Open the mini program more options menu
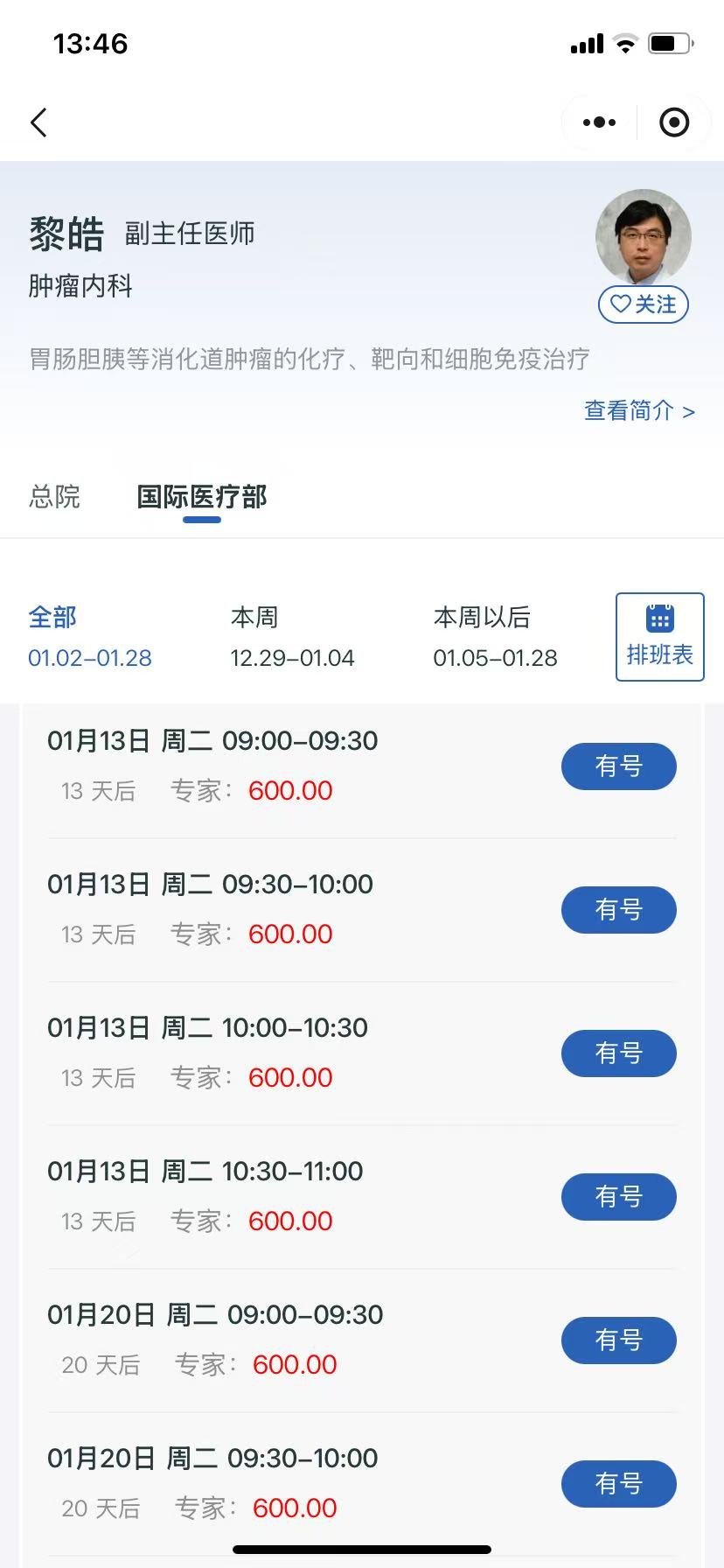The width and height of the screenshot is (724, 1568). point(599,122)
